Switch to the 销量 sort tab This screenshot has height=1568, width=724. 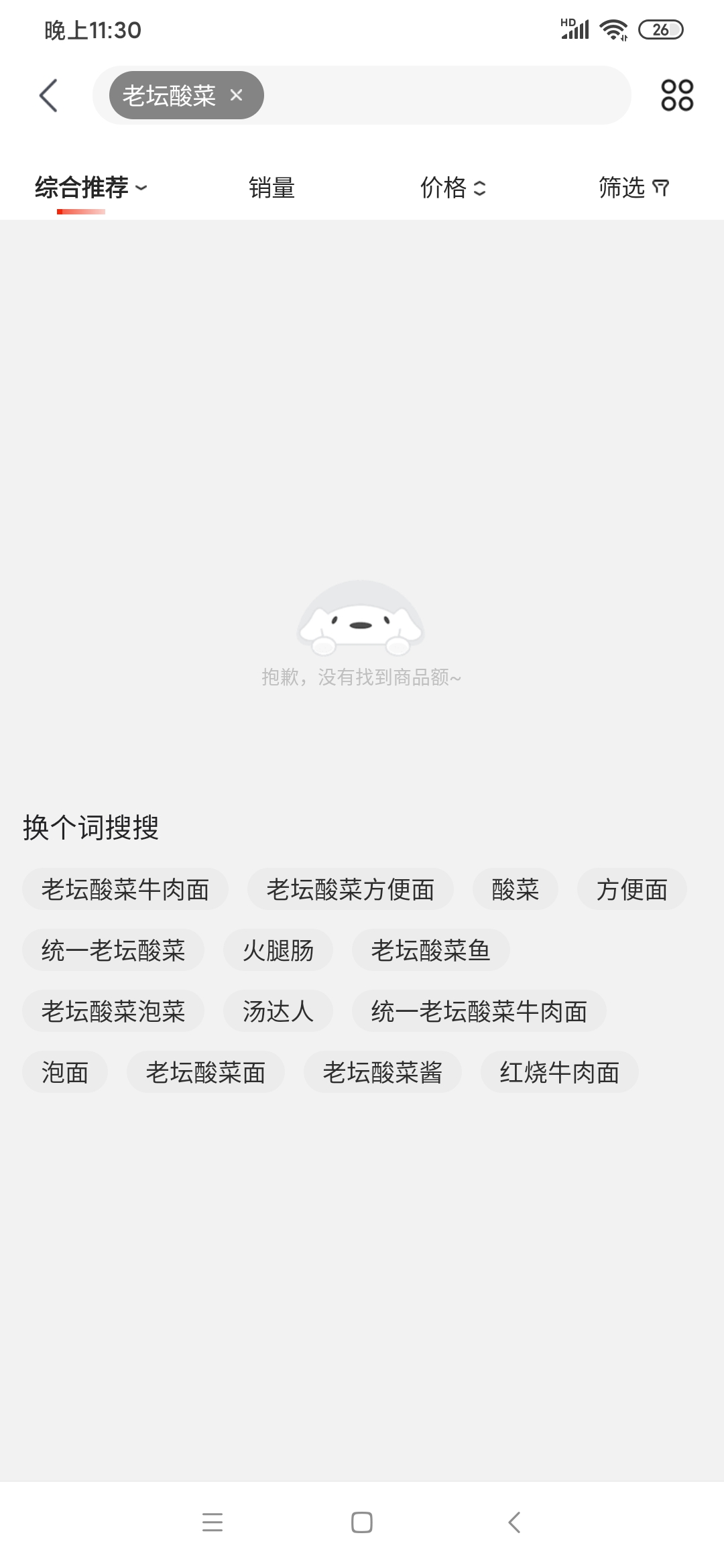[x=271, y=188]
